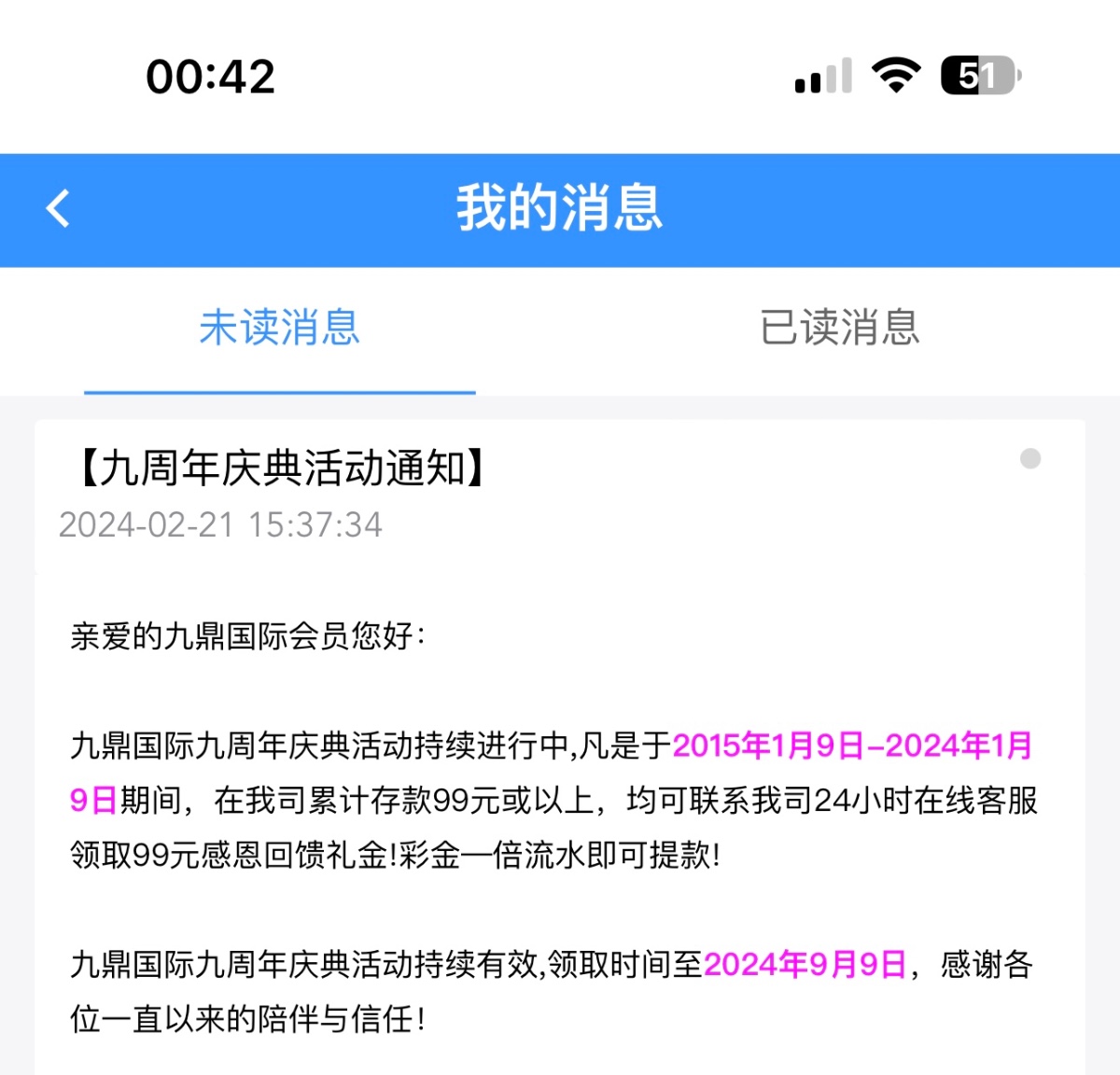Go back from 我的消息 page
The image size is (1120, 1075).
tap(59, 208)
